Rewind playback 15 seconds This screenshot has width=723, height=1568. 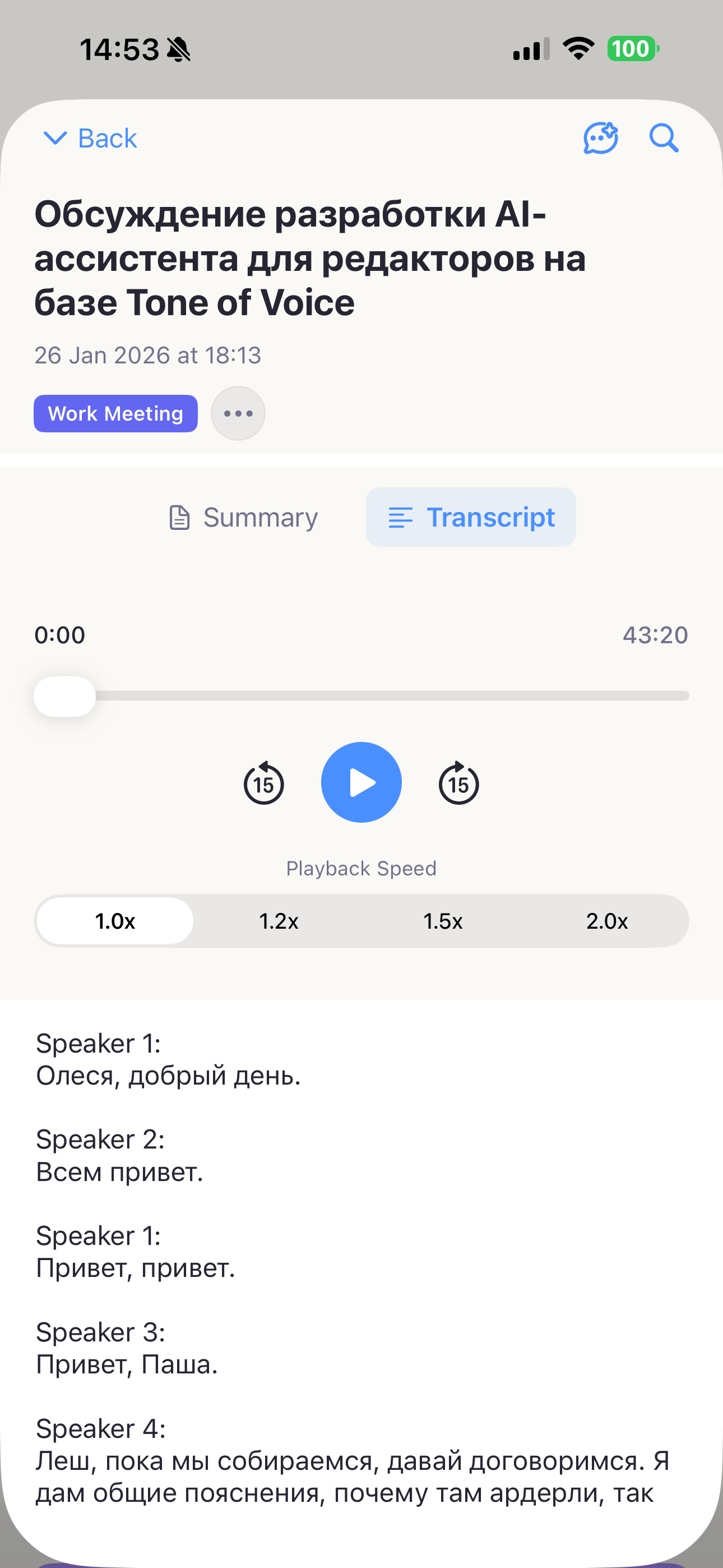(263, 783)
